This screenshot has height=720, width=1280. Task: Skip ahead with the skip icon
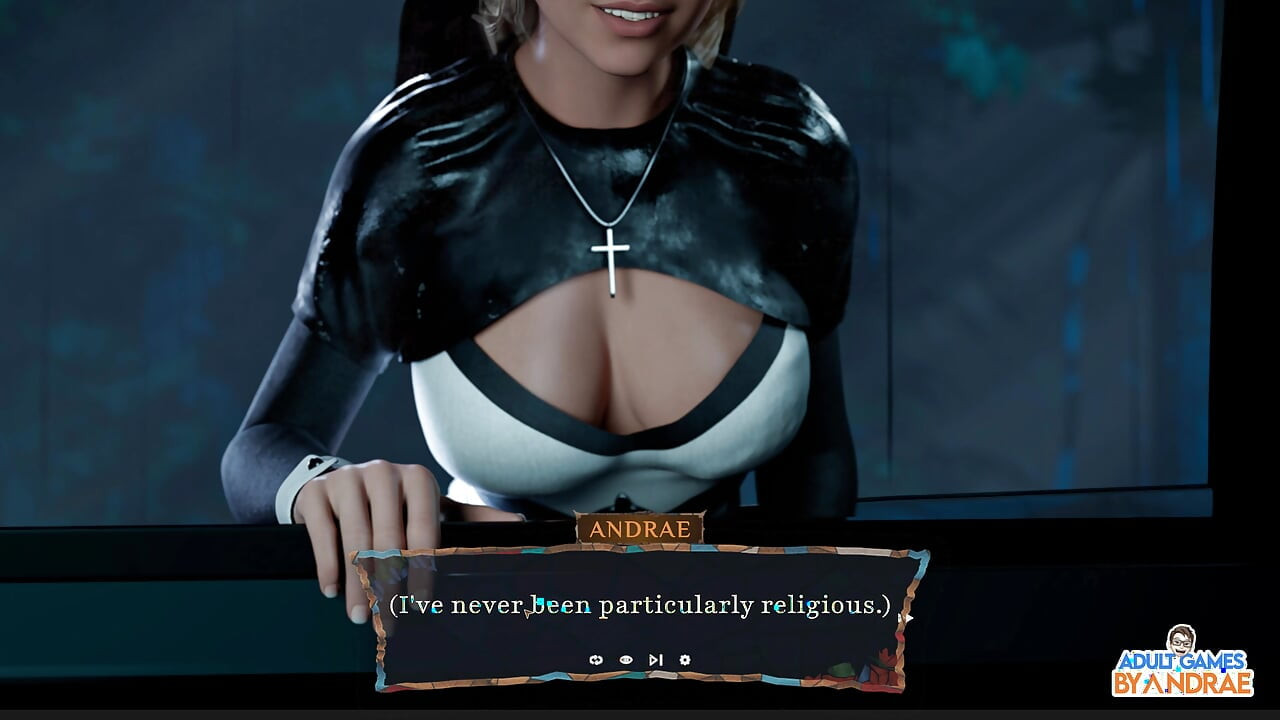point(655,660)
